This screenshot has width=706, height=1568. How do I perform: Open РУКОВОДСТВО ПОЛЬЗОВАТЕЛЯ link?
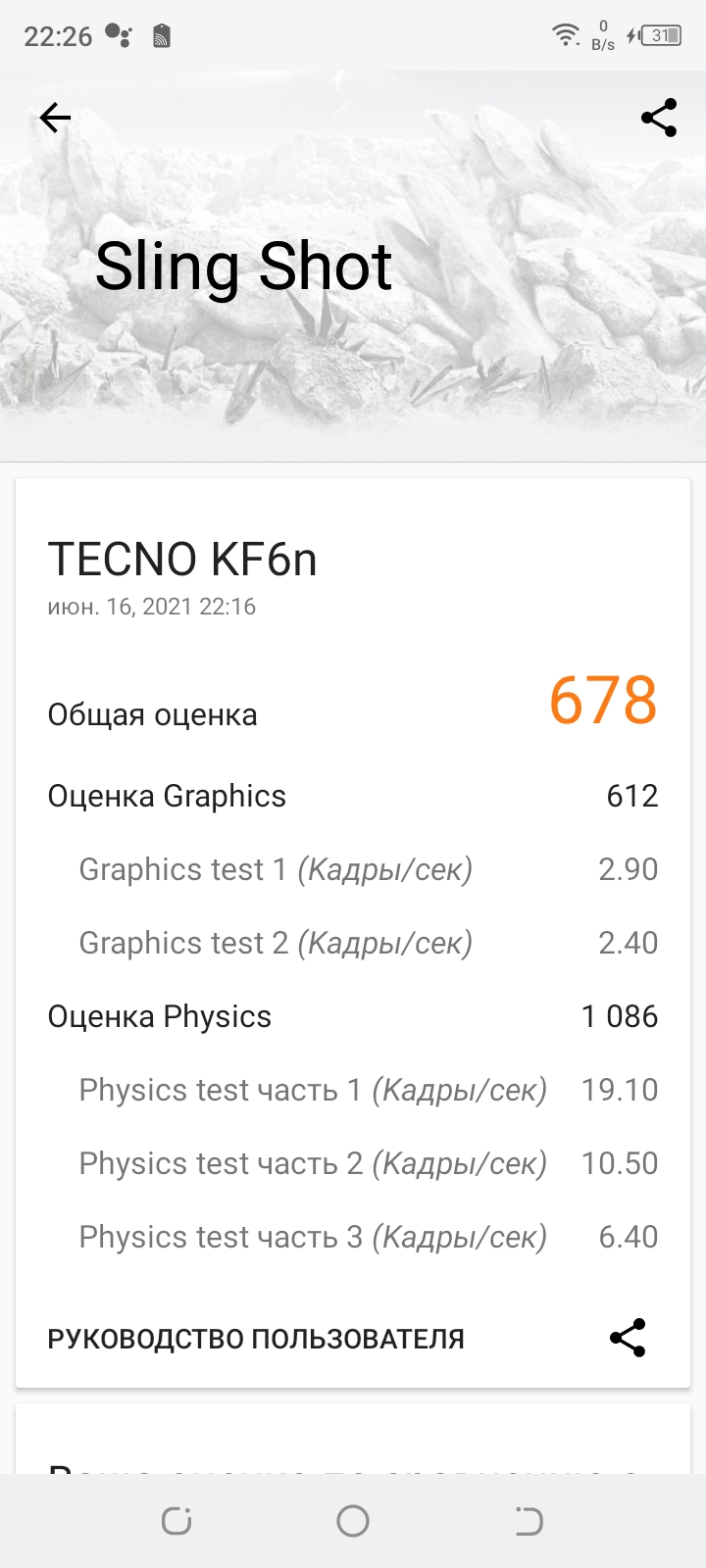click(256, 1339)
